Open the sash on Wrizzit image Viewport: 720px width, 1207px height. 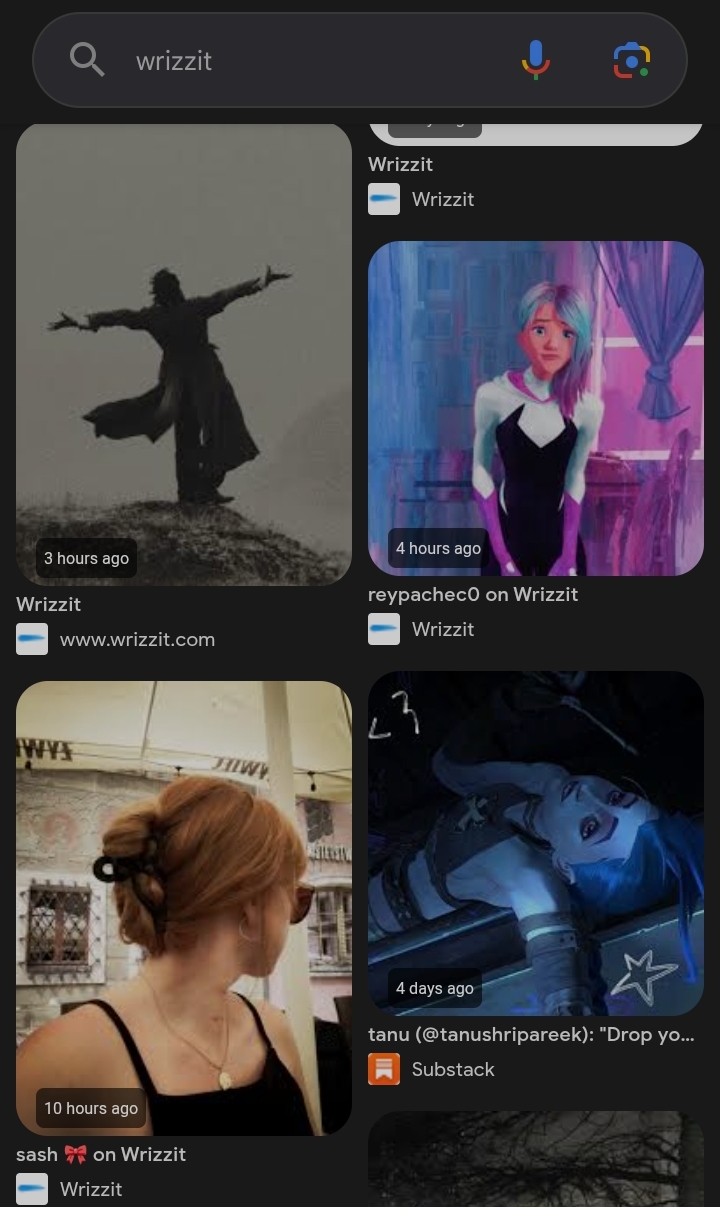coord(184,907)
